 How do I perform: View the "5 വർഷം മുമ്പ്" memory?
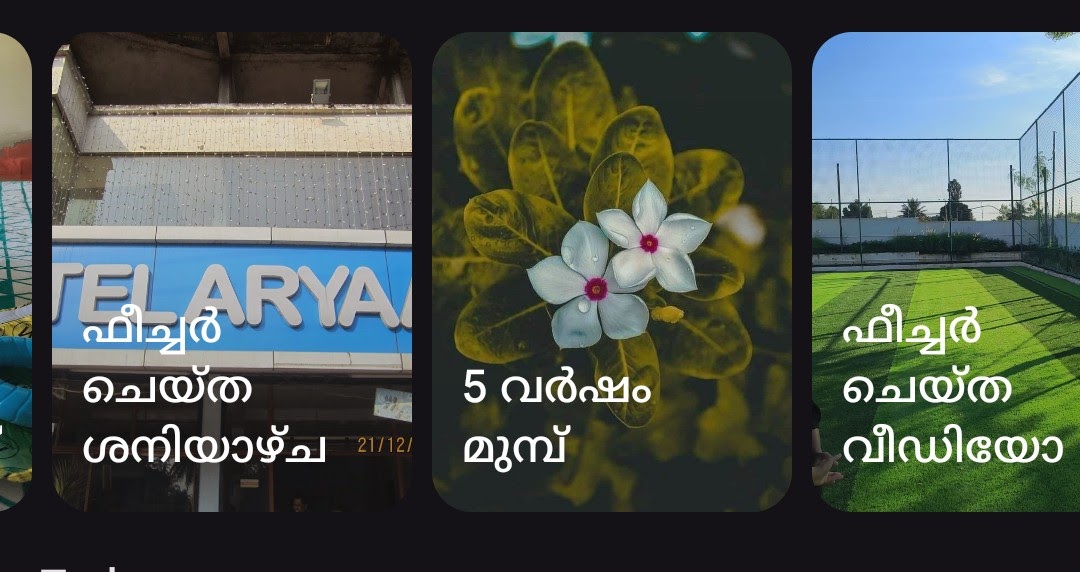[612, 272]
